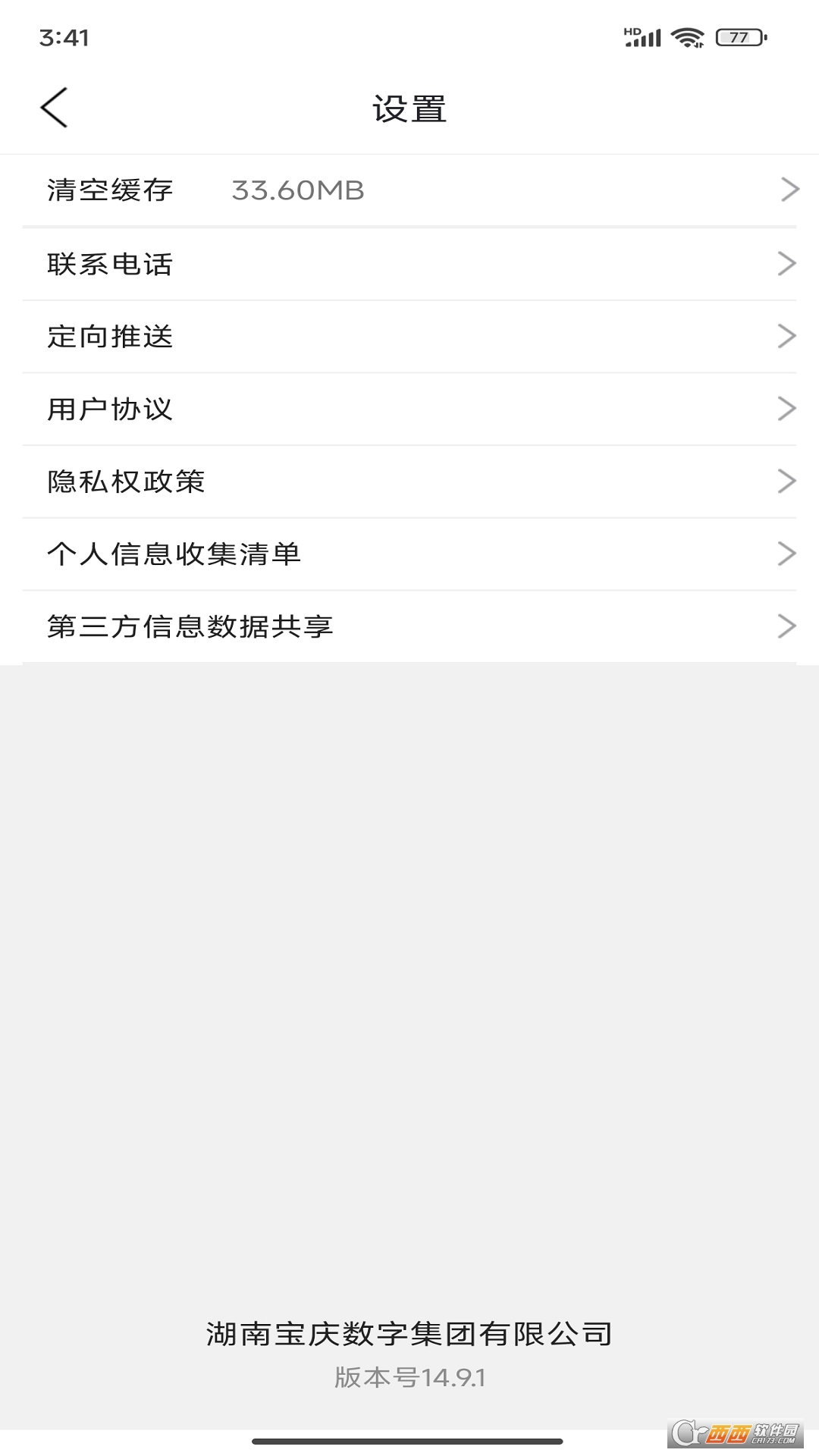The width and height of the screenshot is (819, 1456).
Task: Open 个人信息收集清单
Action: (x=409, y=554)
